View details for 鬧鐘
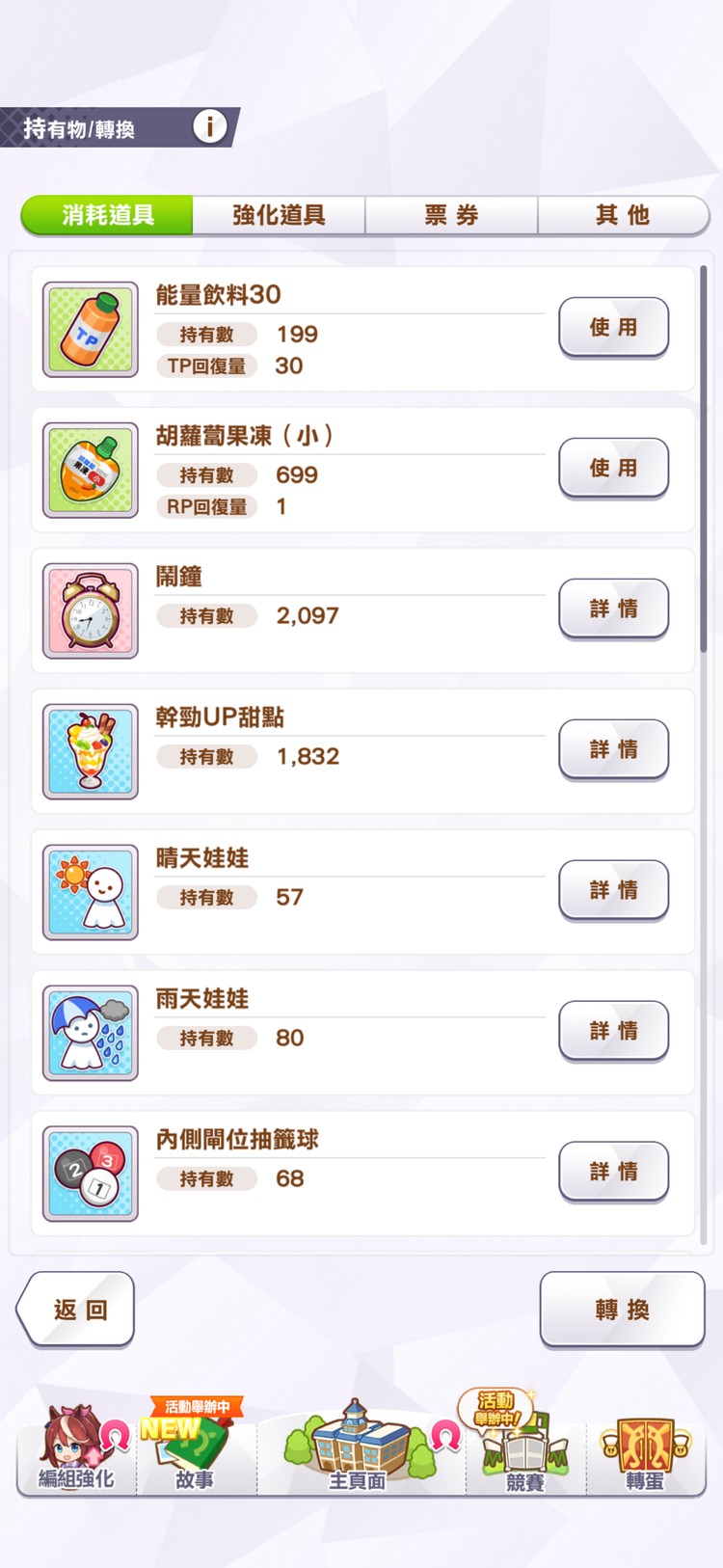 click(613, 608)
